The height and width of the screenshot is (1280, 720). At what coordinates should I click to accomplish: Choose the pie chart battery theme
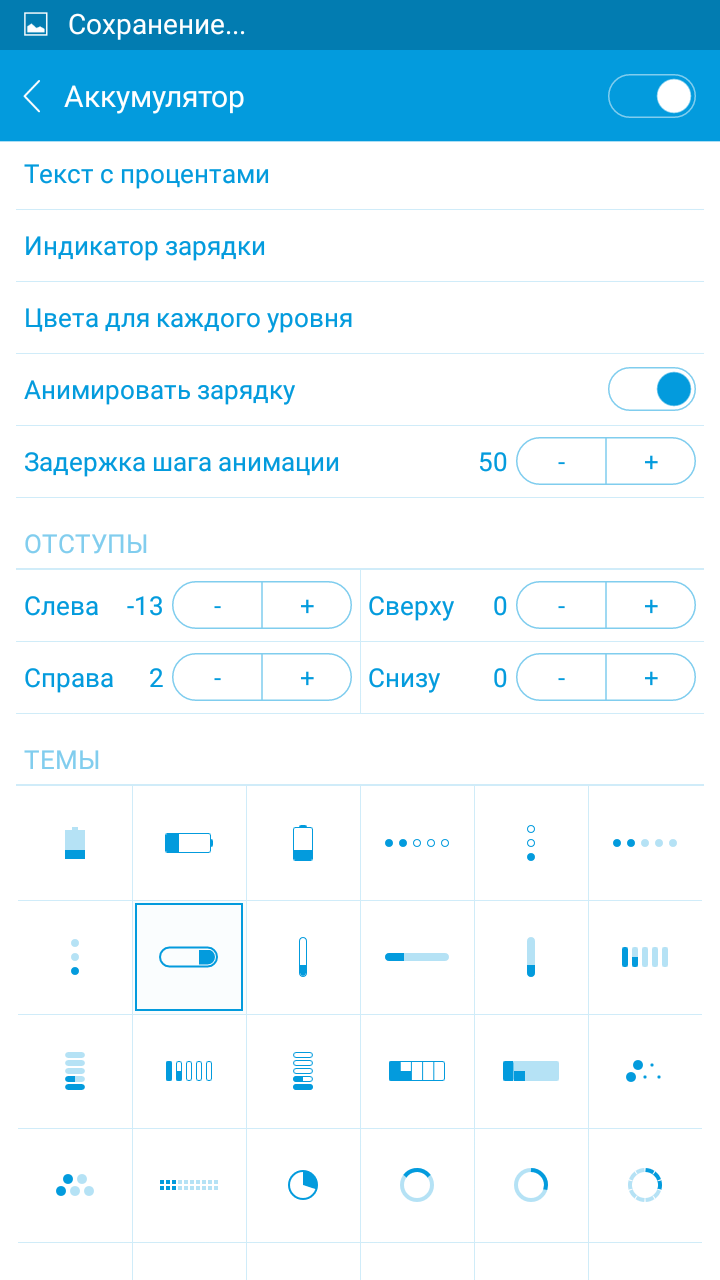coord(303,1185)
